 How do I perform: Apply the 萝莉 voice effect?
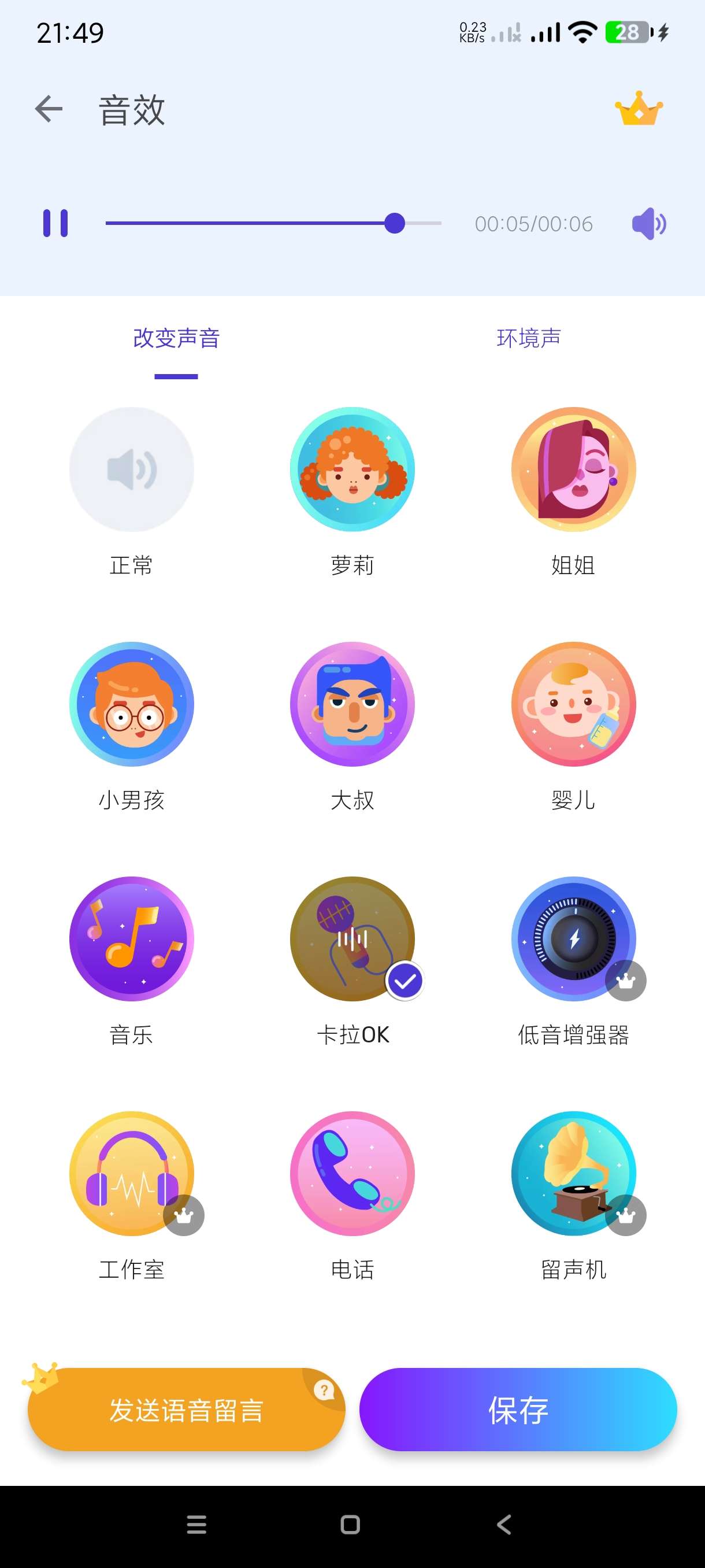(352, 469)
